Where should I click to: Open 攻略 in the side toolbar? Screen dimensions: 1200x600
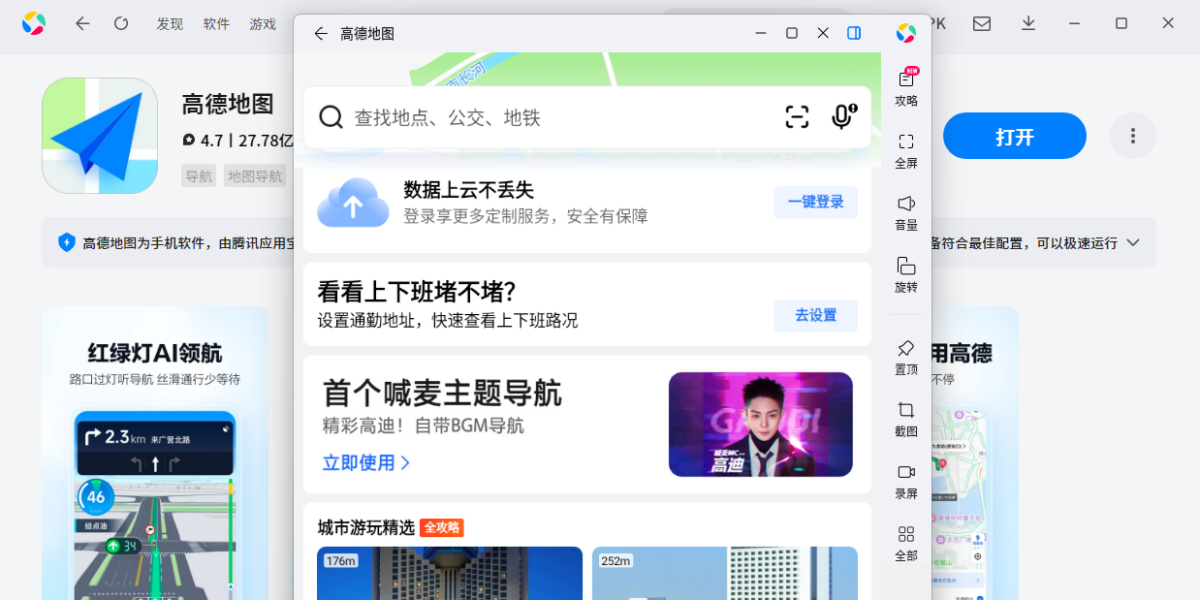(906, 87)
